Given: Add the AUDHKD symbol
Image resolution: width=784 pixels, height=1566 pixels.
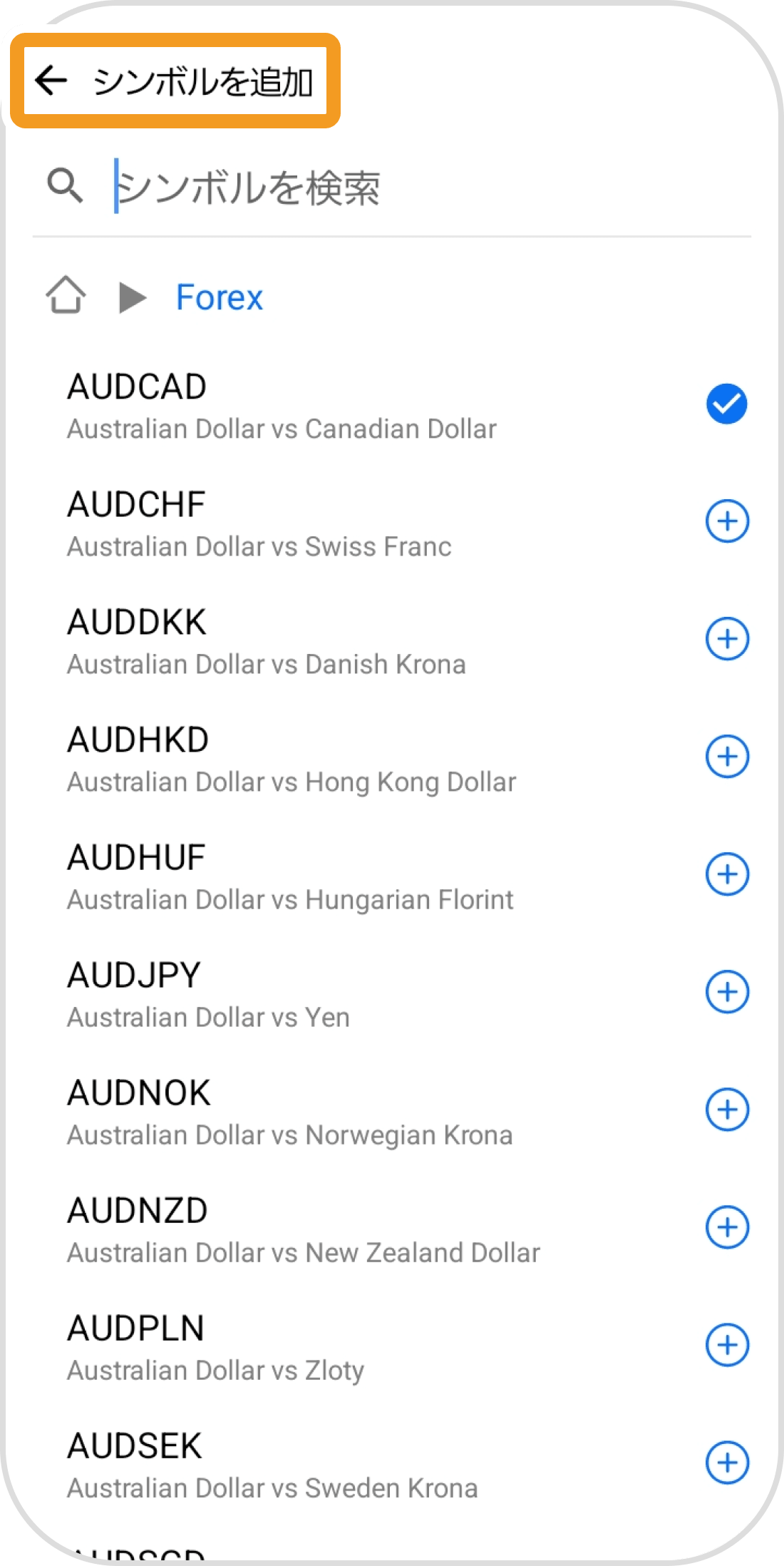Looking at the screenshot, I should pos(727,757).
